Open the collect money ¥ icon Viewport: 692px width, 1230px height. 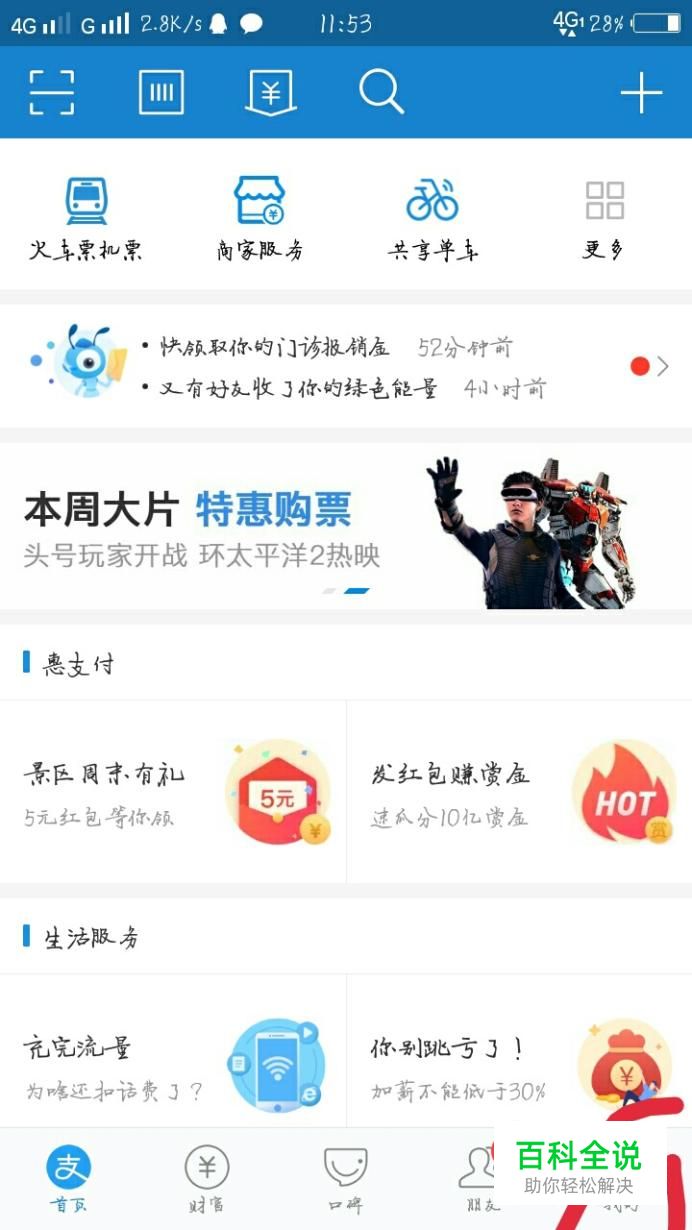[270, 93]
